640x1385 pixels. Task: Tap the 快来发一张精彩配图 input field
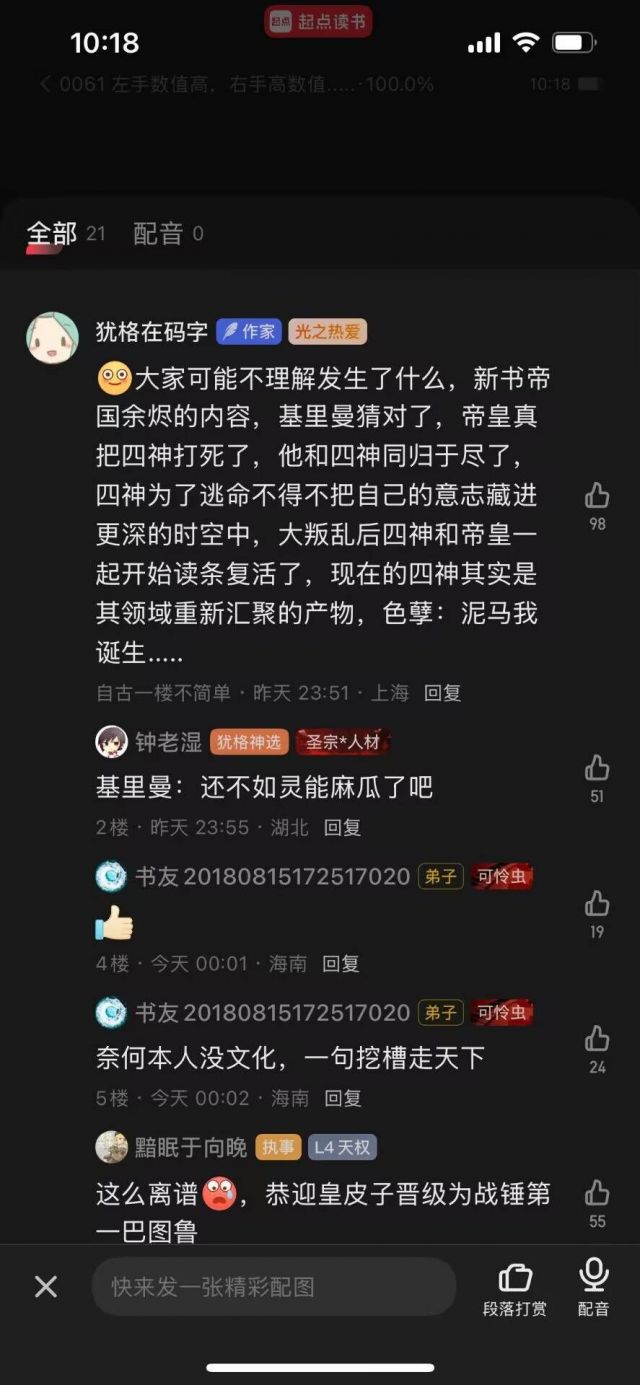tap(273, 1286)
